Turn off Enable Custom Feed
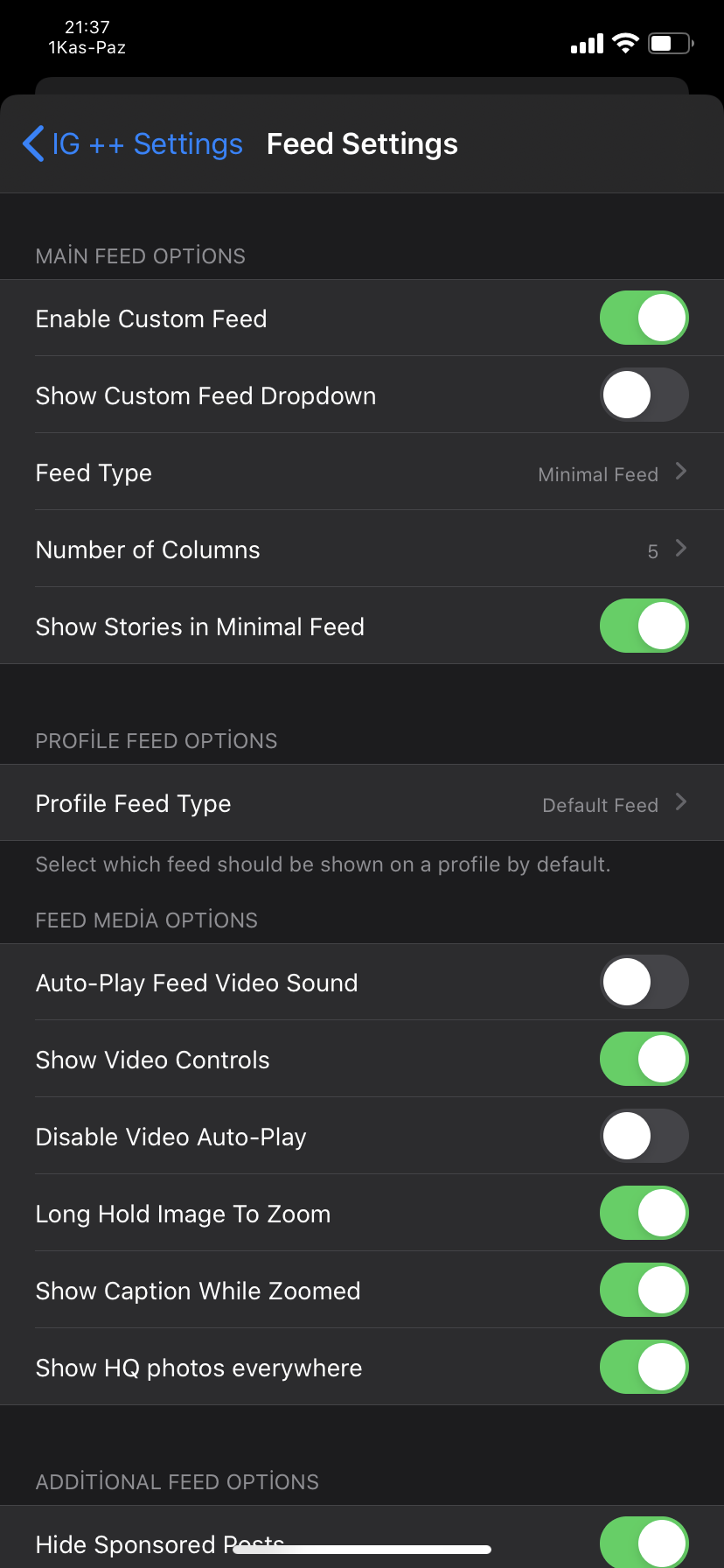Image resolution: width=724 pixels, height=1568 pixels. [644, 318]
